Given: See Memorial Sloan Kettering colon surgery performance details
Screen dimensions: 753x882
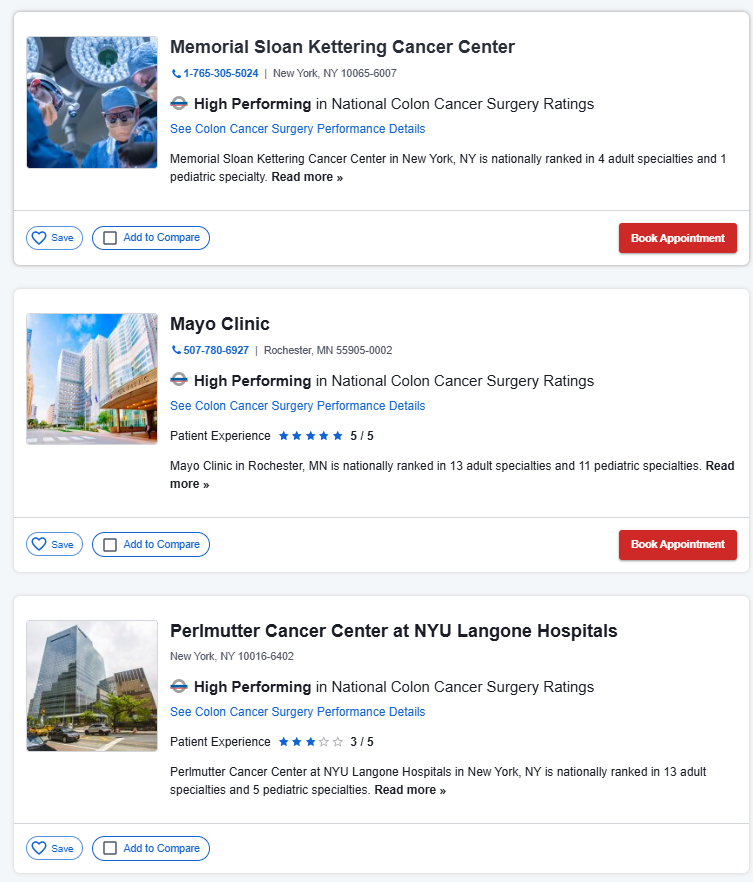Looking at the screenshot, I should 297,129.
